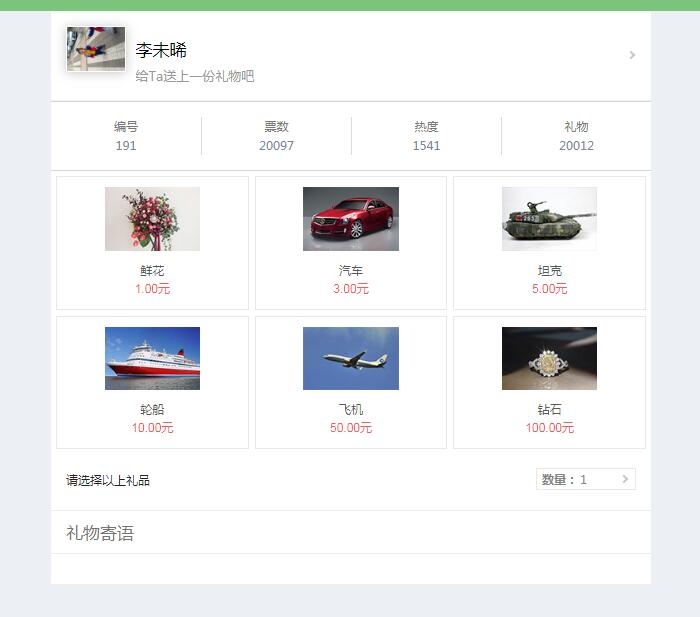
Task: Choose the 坦克 gift card
Action: click(x=549, y=243)
